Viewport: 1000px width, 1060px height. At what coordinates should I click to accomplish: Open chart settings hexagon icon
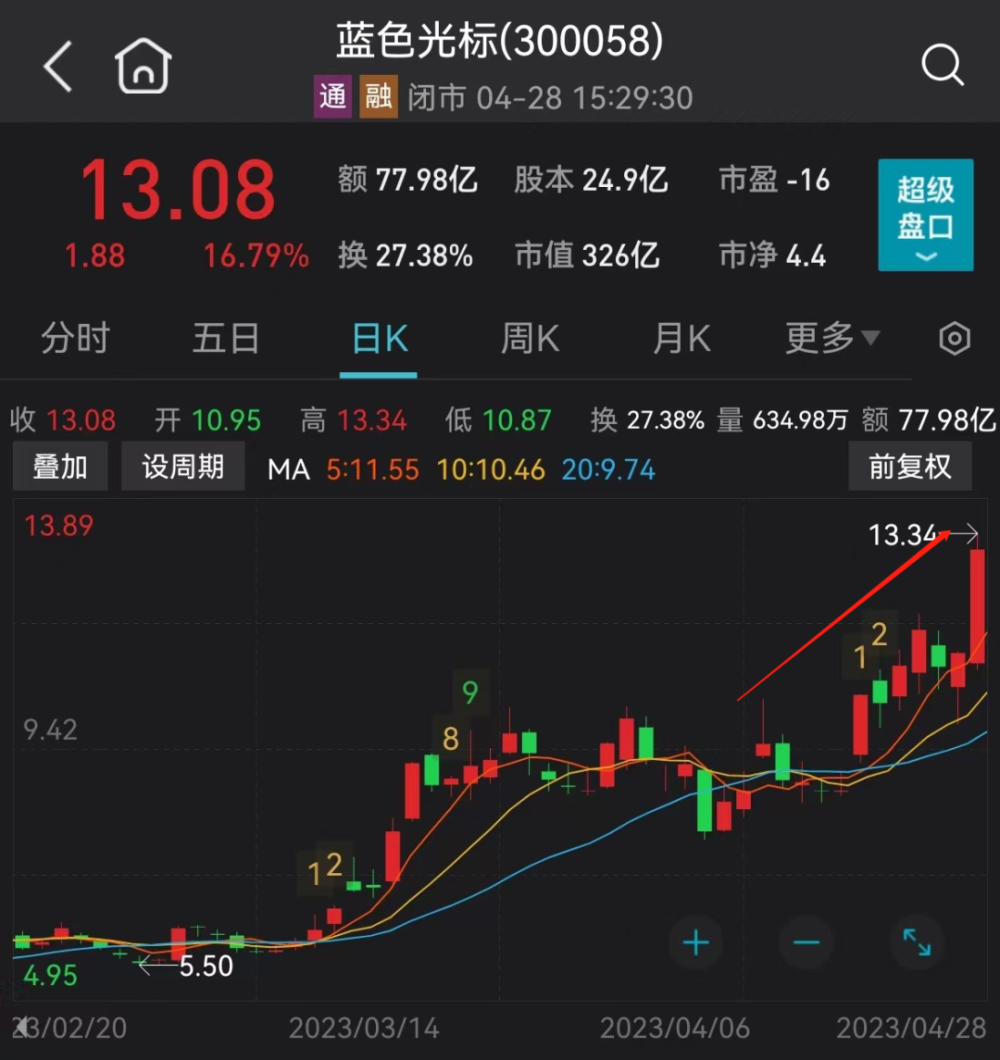955,339
